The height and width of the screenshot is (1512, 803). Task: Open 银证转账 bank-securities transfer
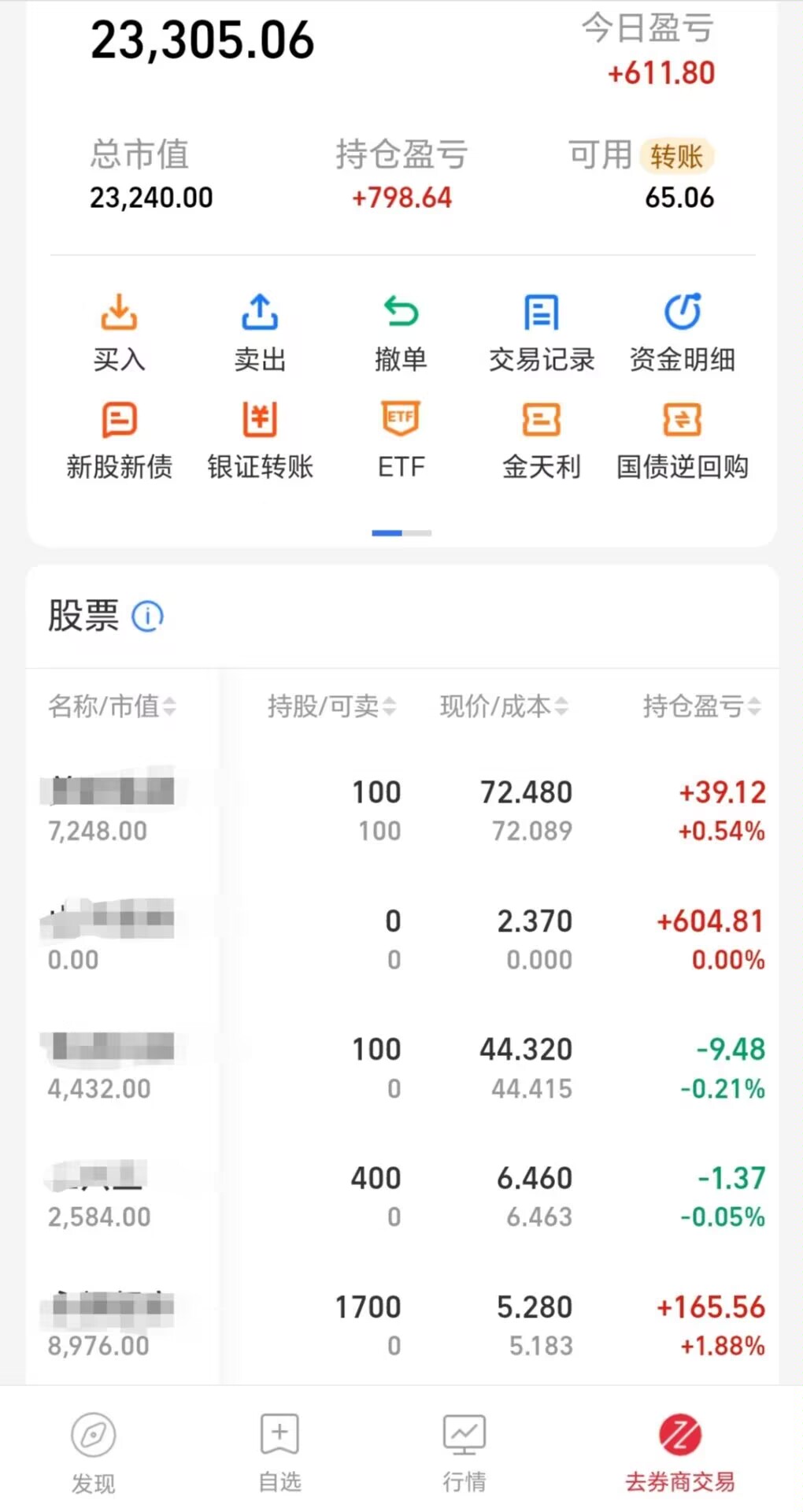click(260, 440)
